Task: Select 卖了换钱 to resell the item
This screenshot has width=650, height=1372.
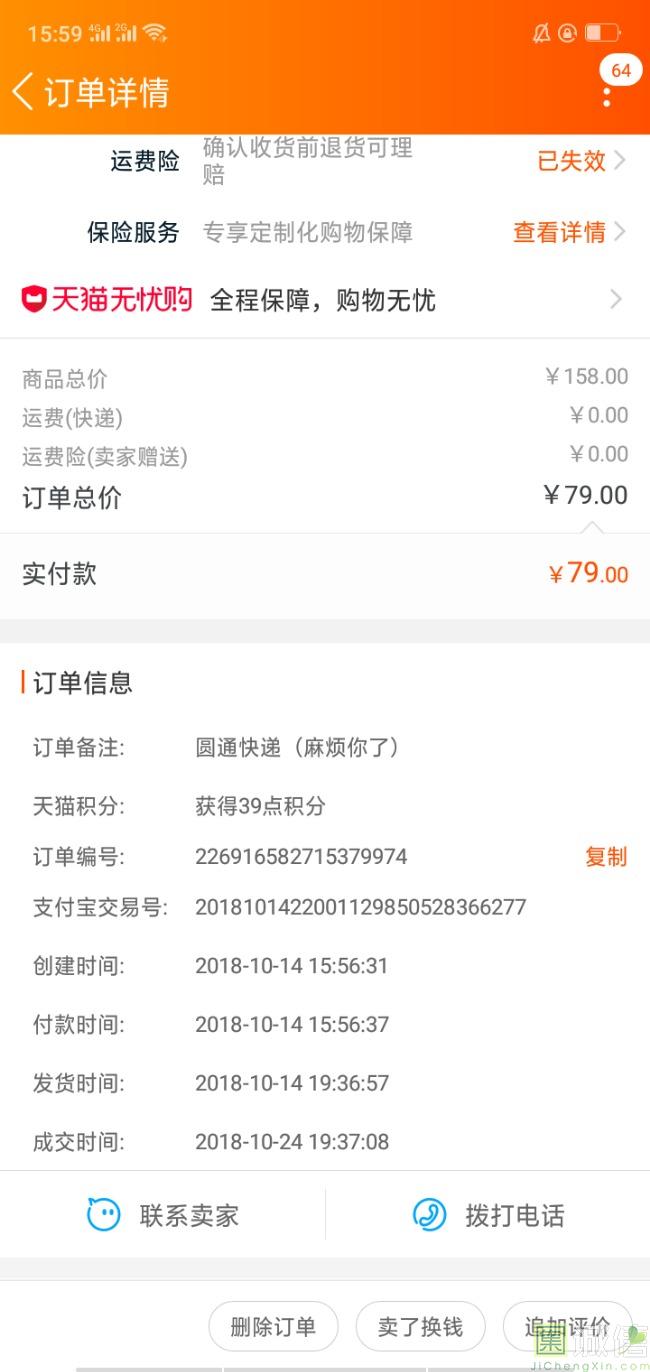Action: (420, 1327)
